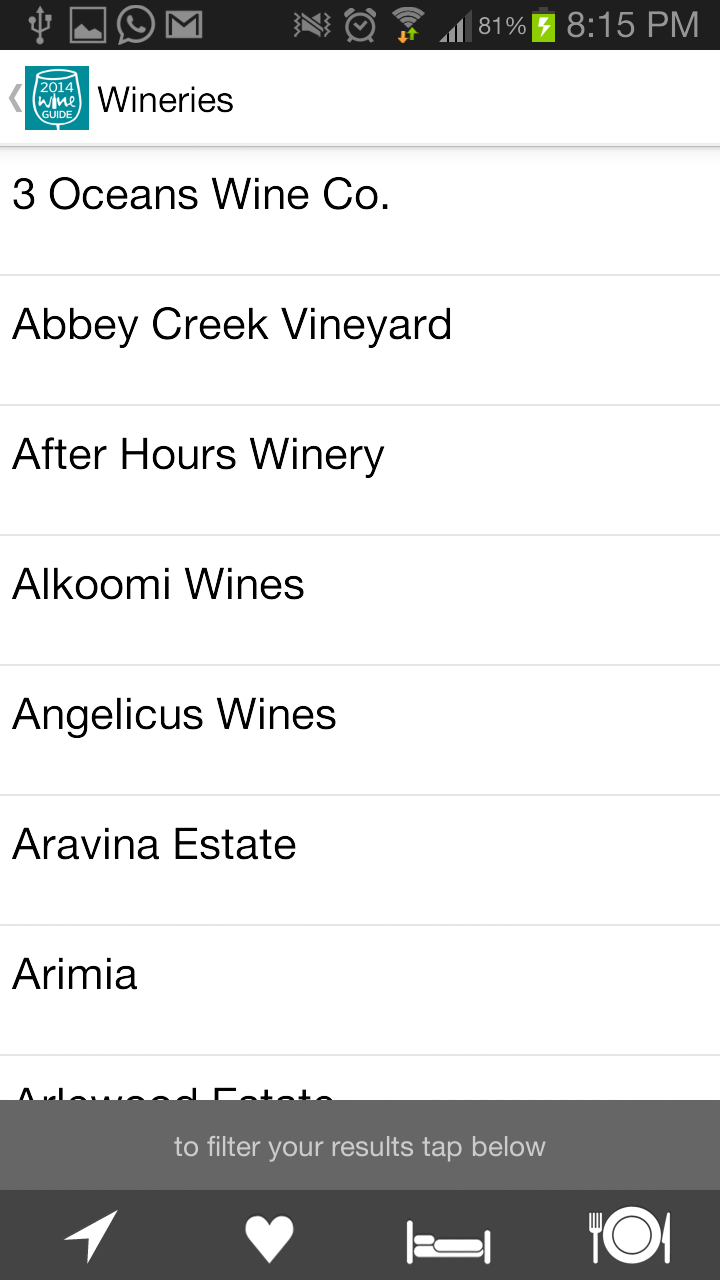Go back using the Wine Guide icon
The width and height of the screenshot is (720, 1280).
[x=56, y=98]
